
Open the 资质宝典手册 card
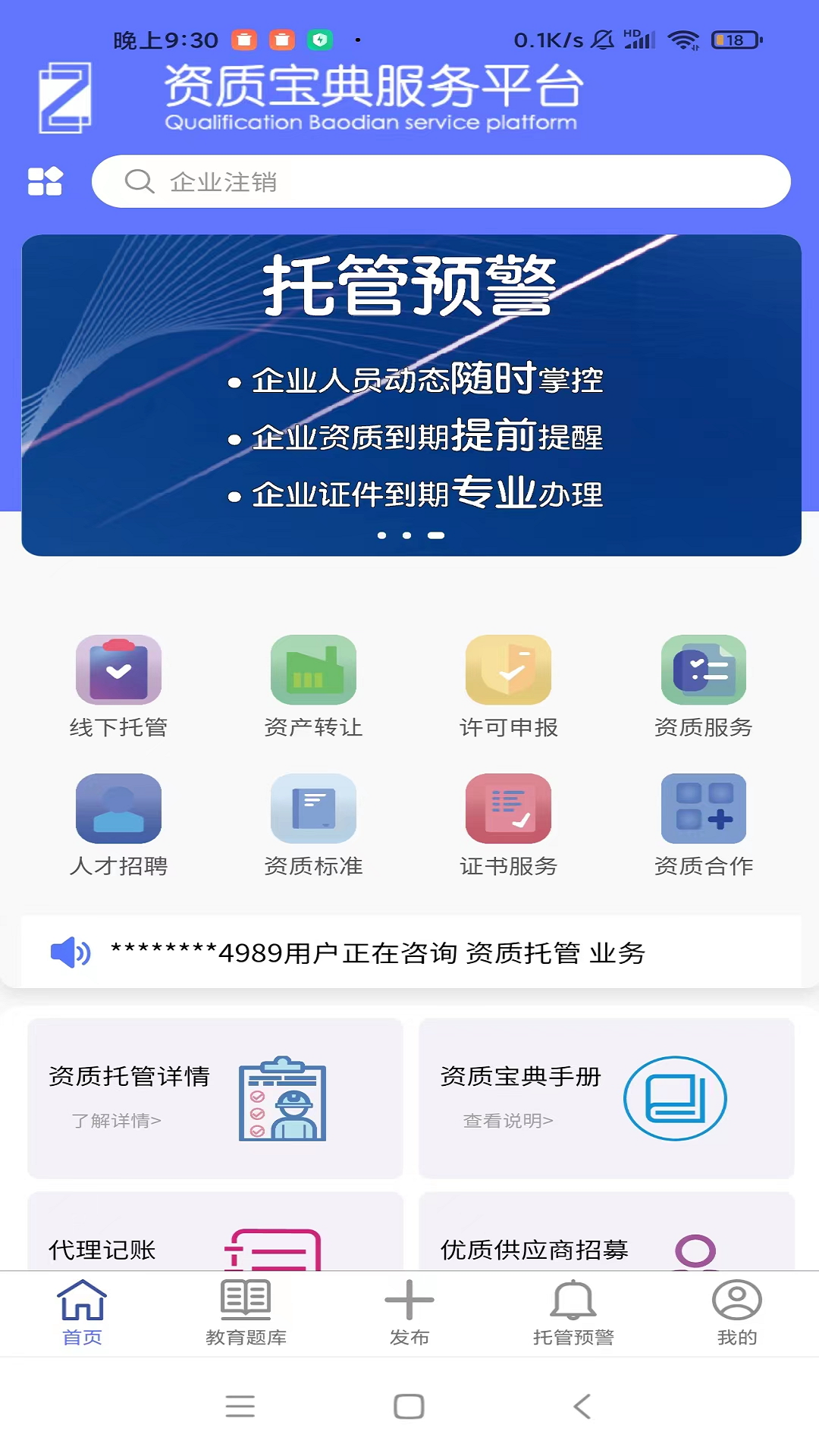click(x=606, y=1097)
